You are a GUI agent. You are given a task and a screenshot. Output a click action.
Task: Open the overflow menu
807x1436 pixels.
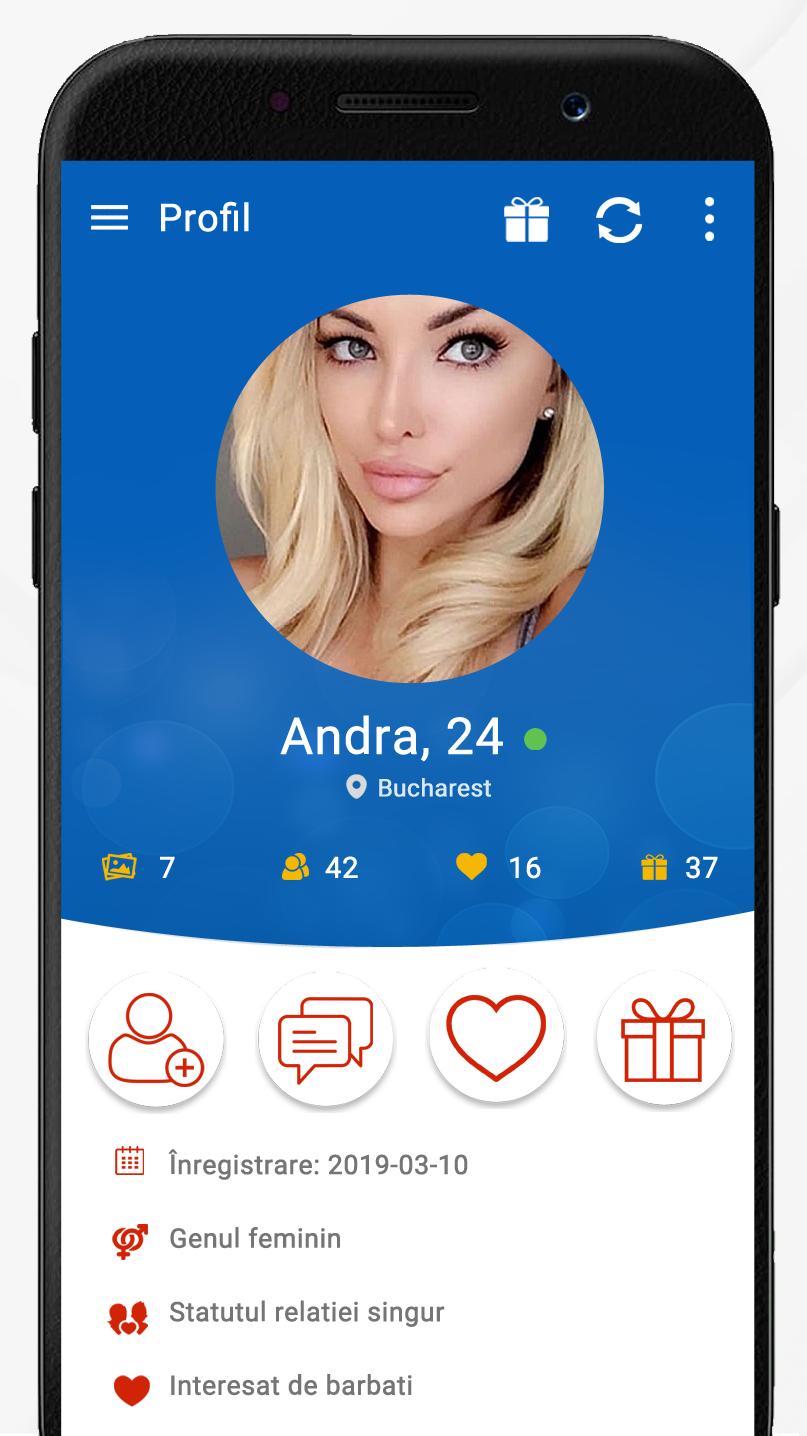709,219
